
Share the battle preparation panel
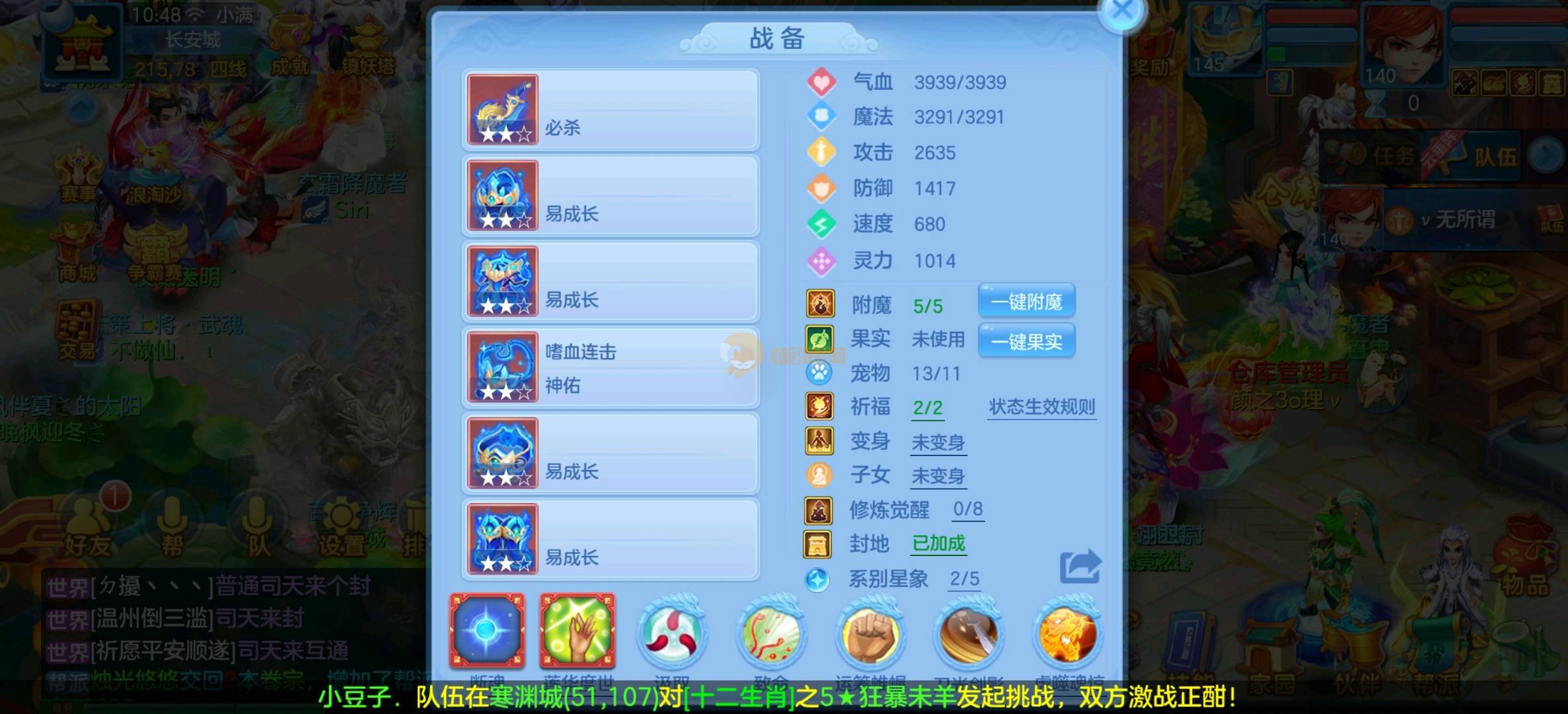click(x=1080, y=567)
